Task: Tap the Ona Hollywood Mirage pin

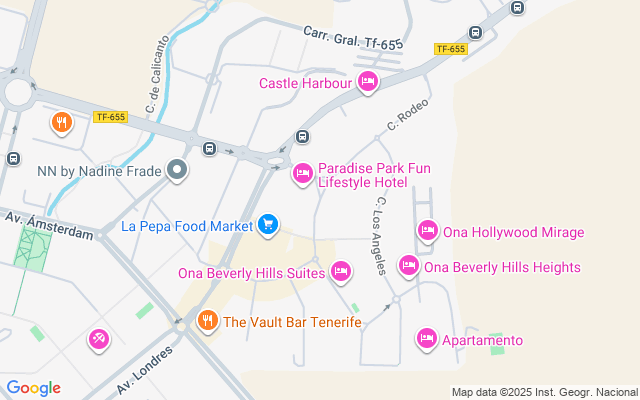Action: (x=427, y=231)
